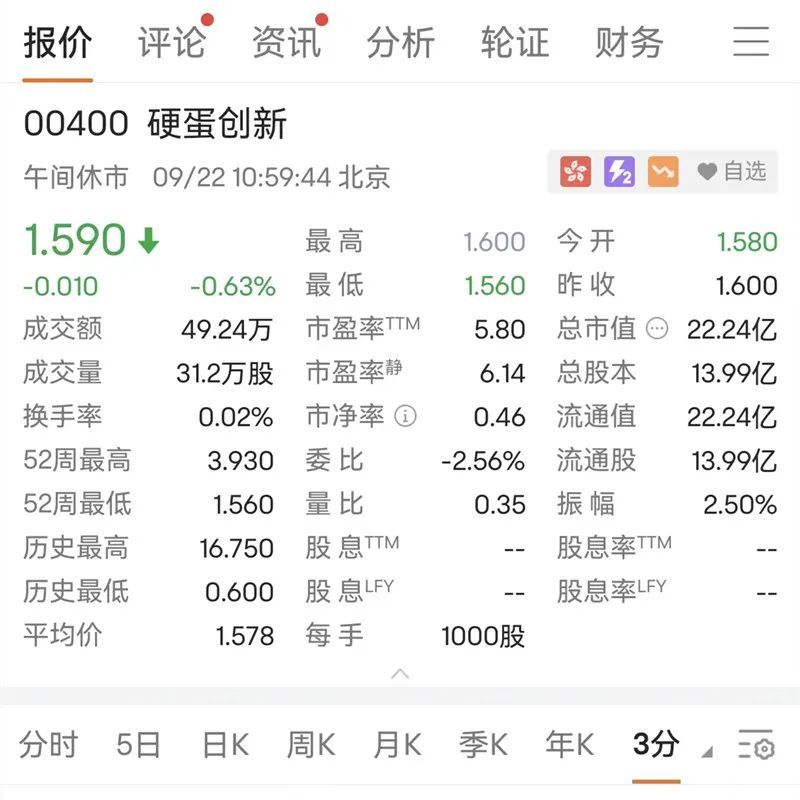
Task: Select the 5日 chart
Action: 138,744
